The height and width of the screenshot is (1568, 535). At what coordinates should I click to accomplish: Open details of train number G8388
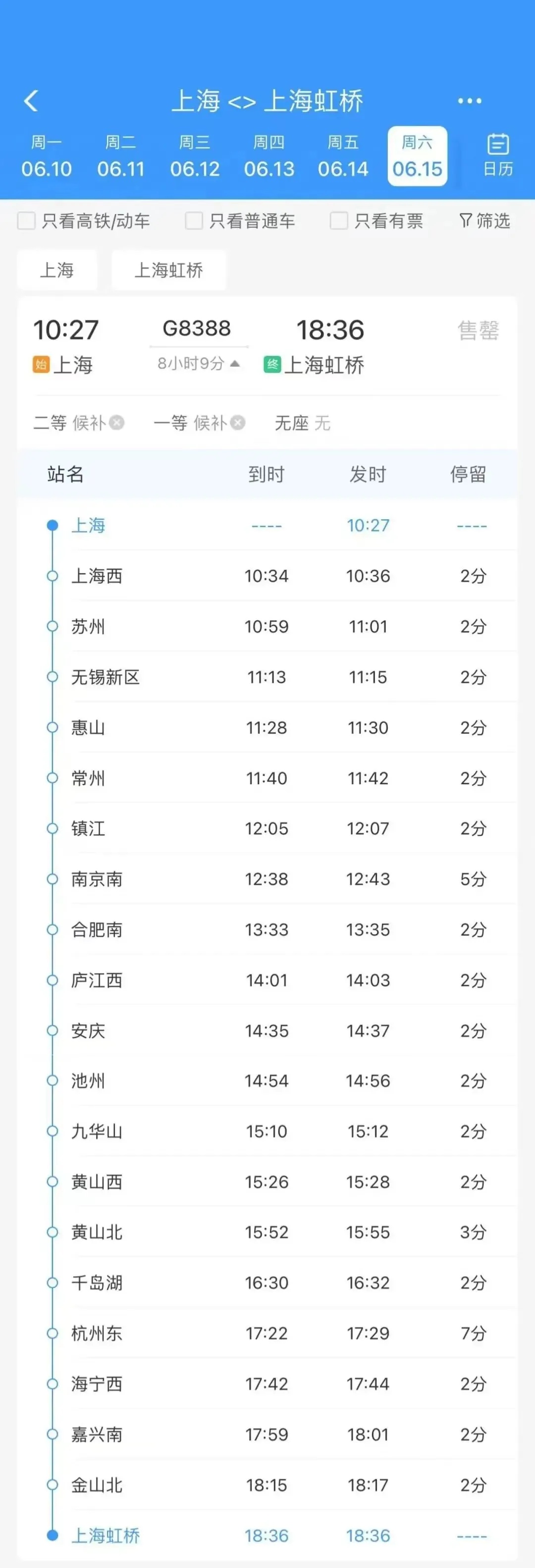tap(196, 328)
